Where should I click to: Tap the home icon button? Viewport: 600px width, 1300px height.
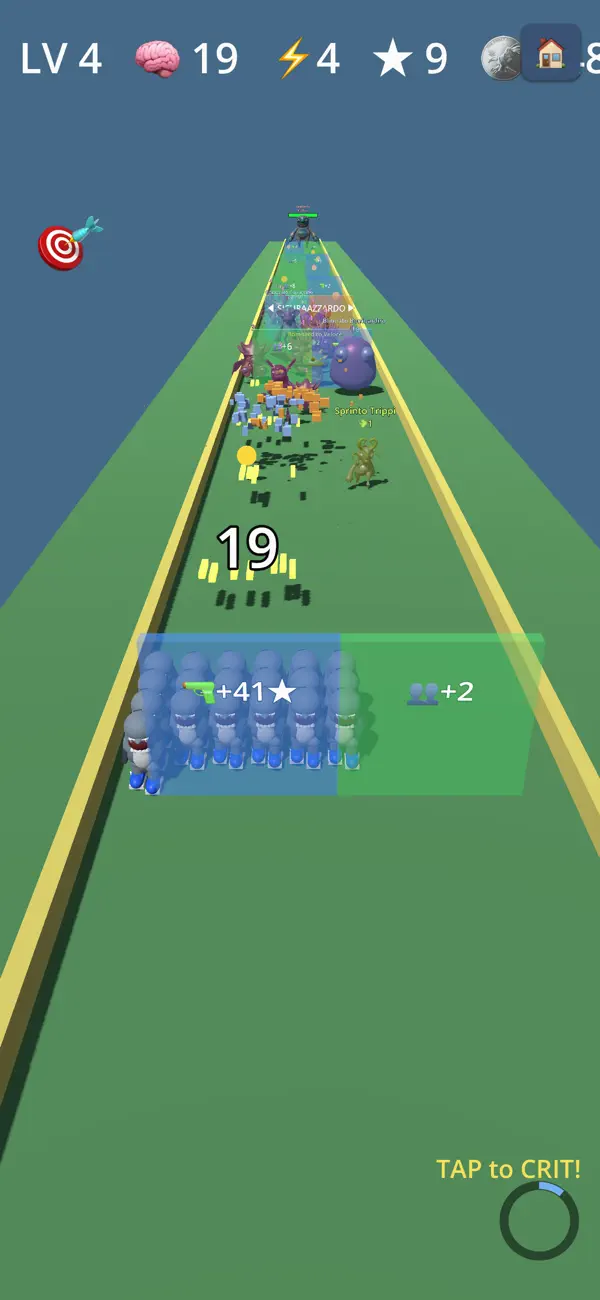click(551, 53)
